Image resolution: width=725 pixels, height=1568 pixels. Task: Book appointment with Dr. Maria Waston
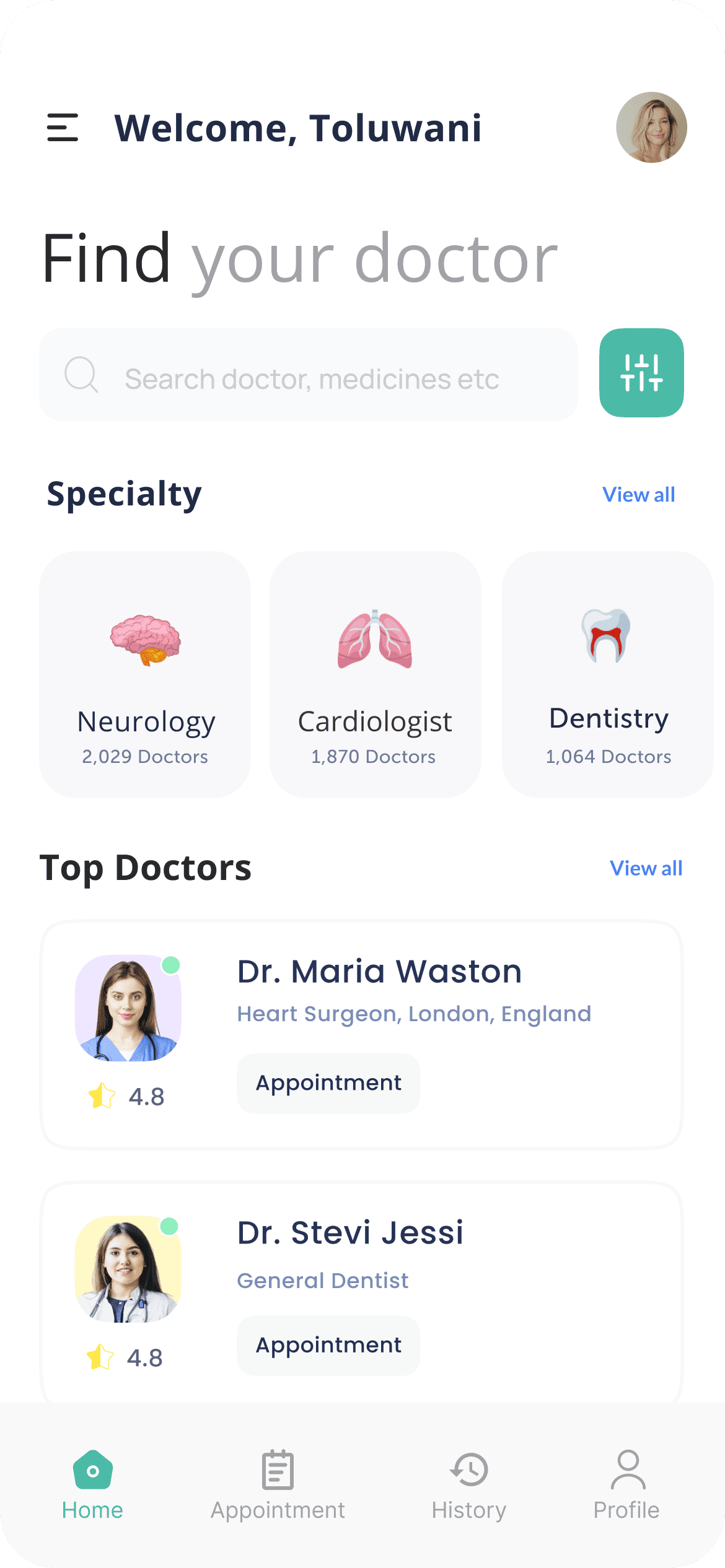click(x=328, y=1083)
